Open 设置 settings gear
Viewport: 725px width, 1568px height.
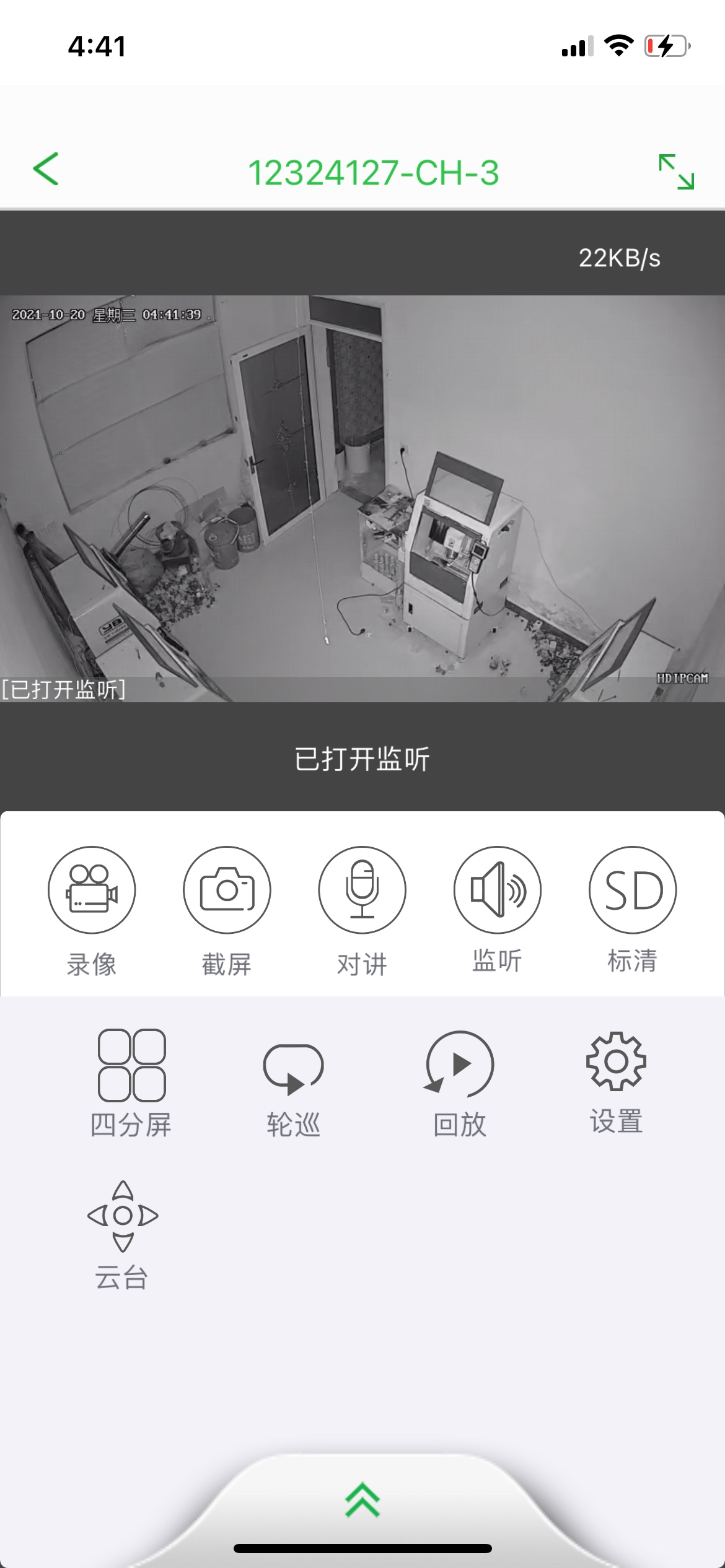click(616, 1061)
